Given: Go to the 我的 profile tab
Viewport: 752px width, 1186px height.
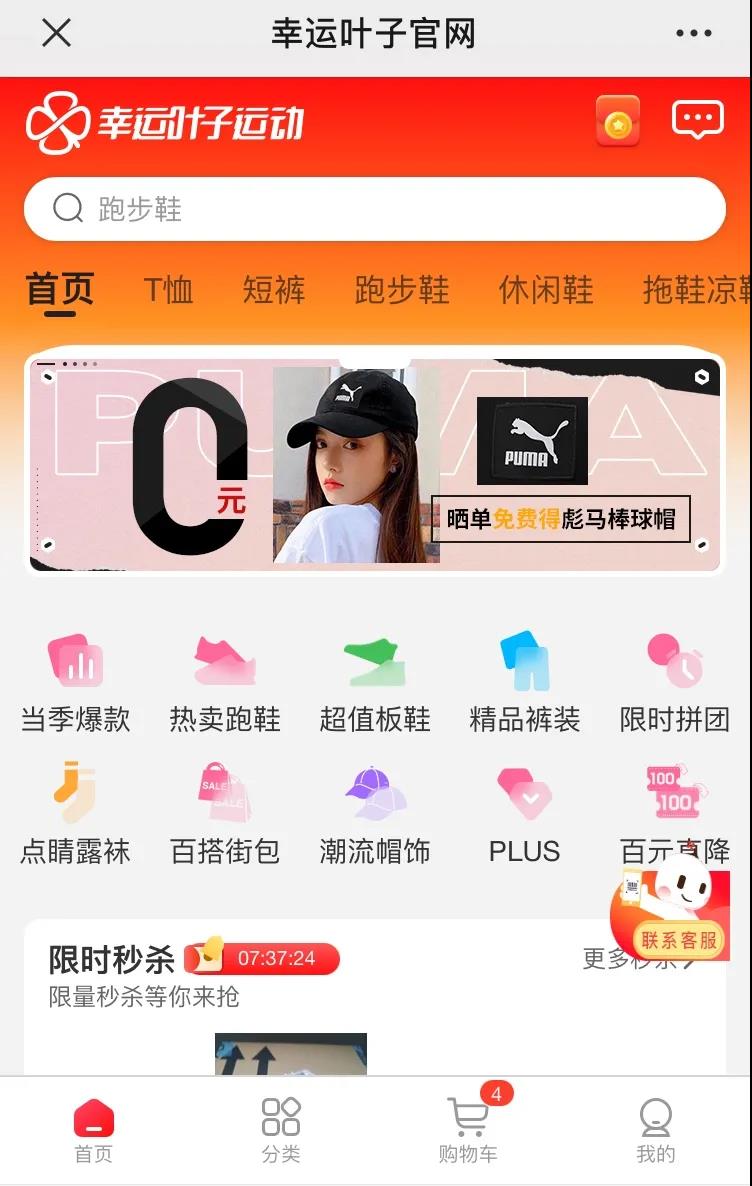Looking at the screenshot, I should (x=655, y=1130).
